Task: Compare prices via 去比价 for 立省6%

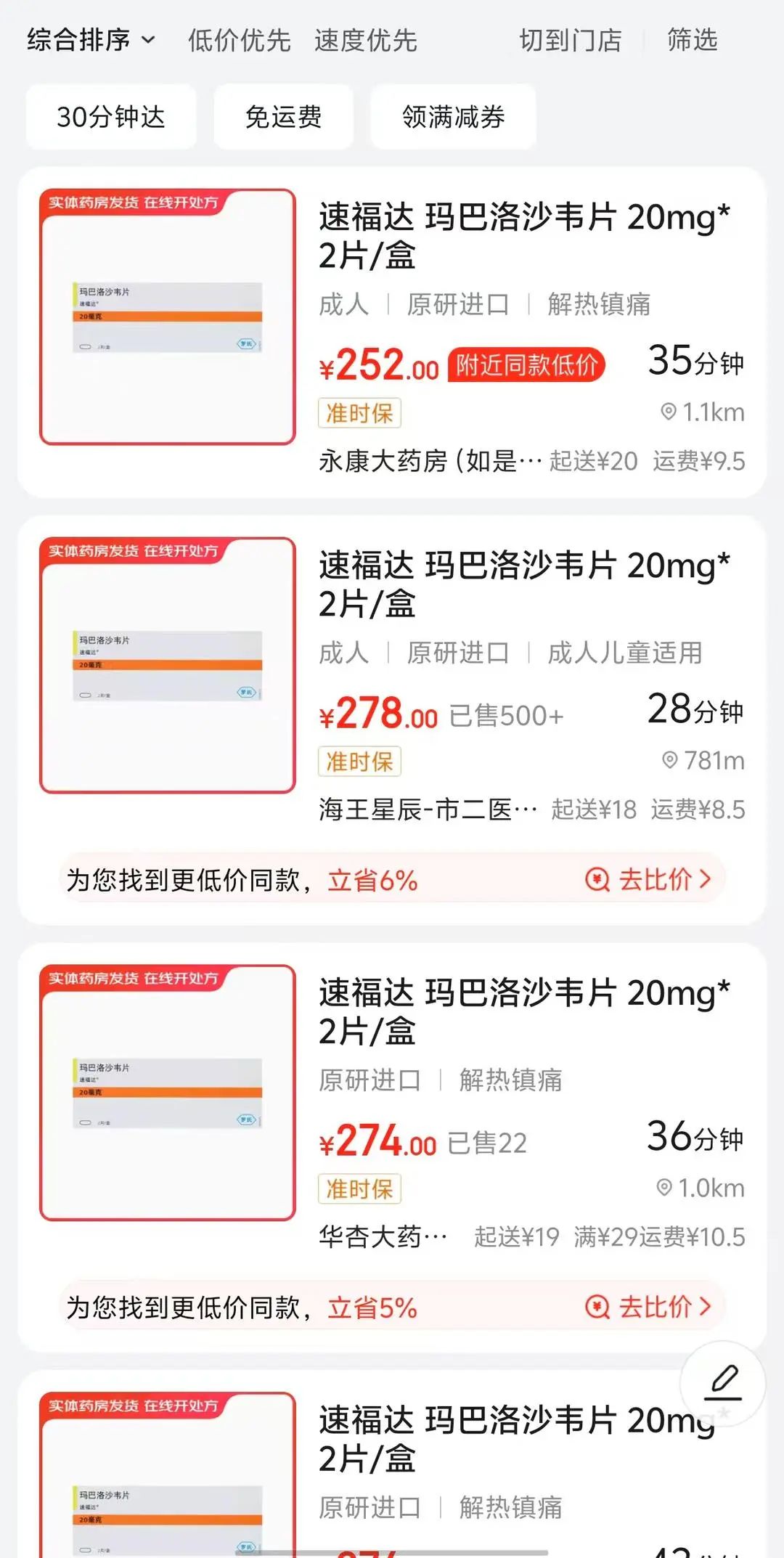Action: [x=648, y=880]
